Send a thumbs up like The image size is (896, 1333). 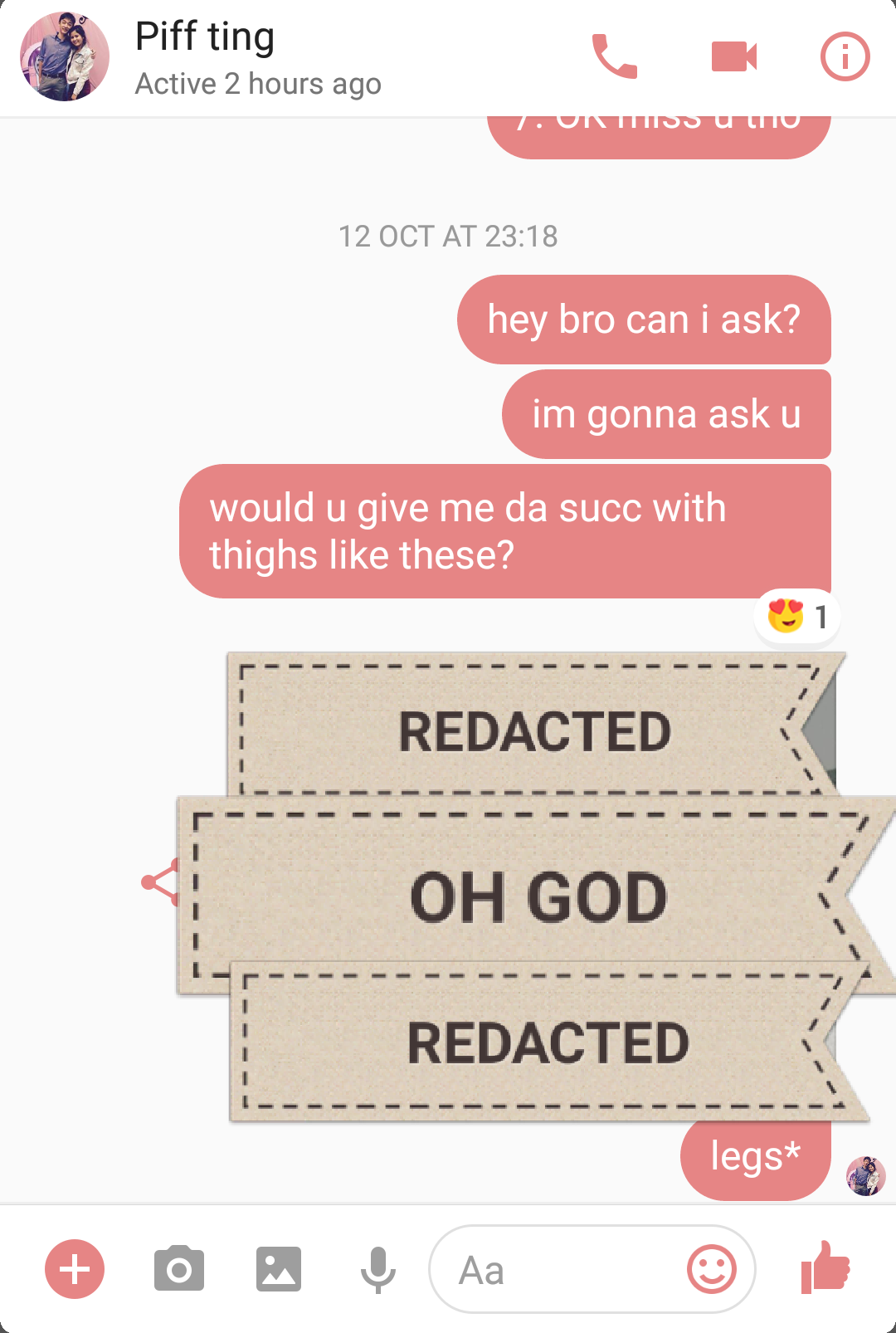(825, 1267)
